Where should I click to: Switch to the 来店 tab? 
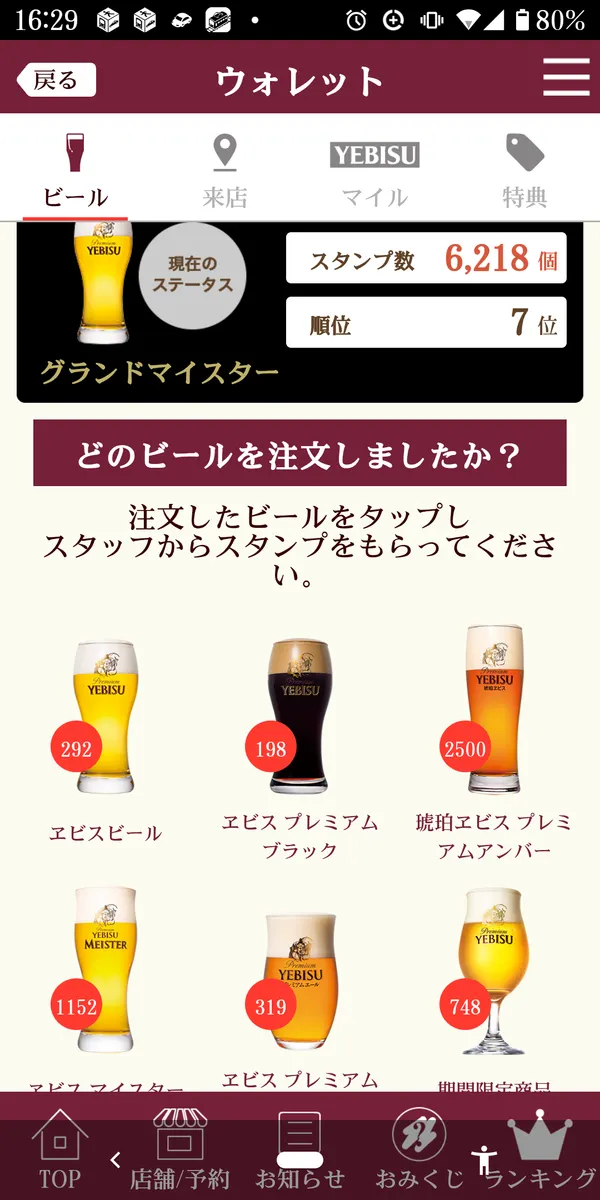[225, 170]
